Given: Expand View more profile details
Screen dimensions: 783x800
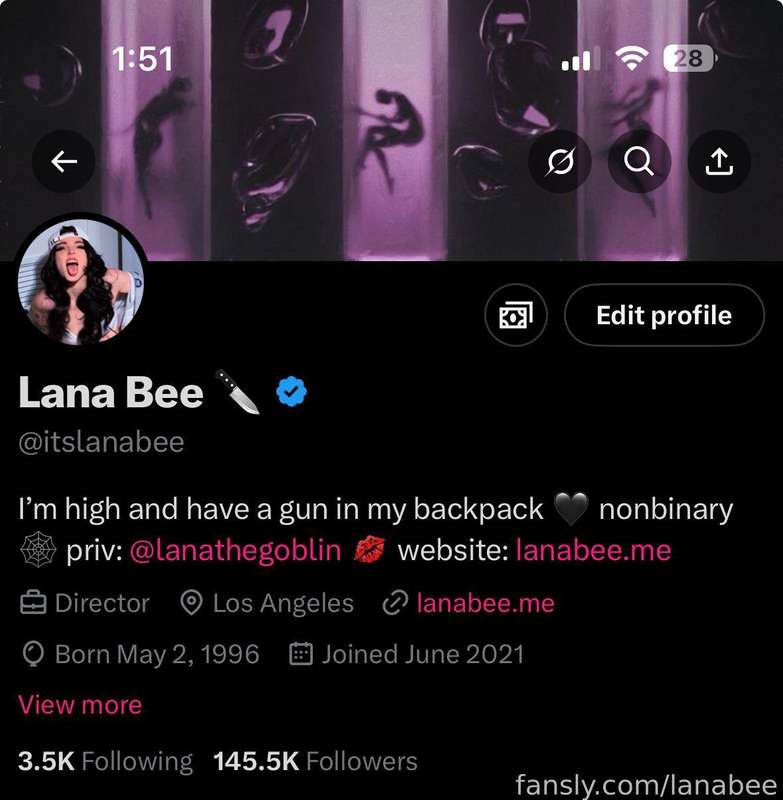Looking at the screenshot, I should pos(80,705).
